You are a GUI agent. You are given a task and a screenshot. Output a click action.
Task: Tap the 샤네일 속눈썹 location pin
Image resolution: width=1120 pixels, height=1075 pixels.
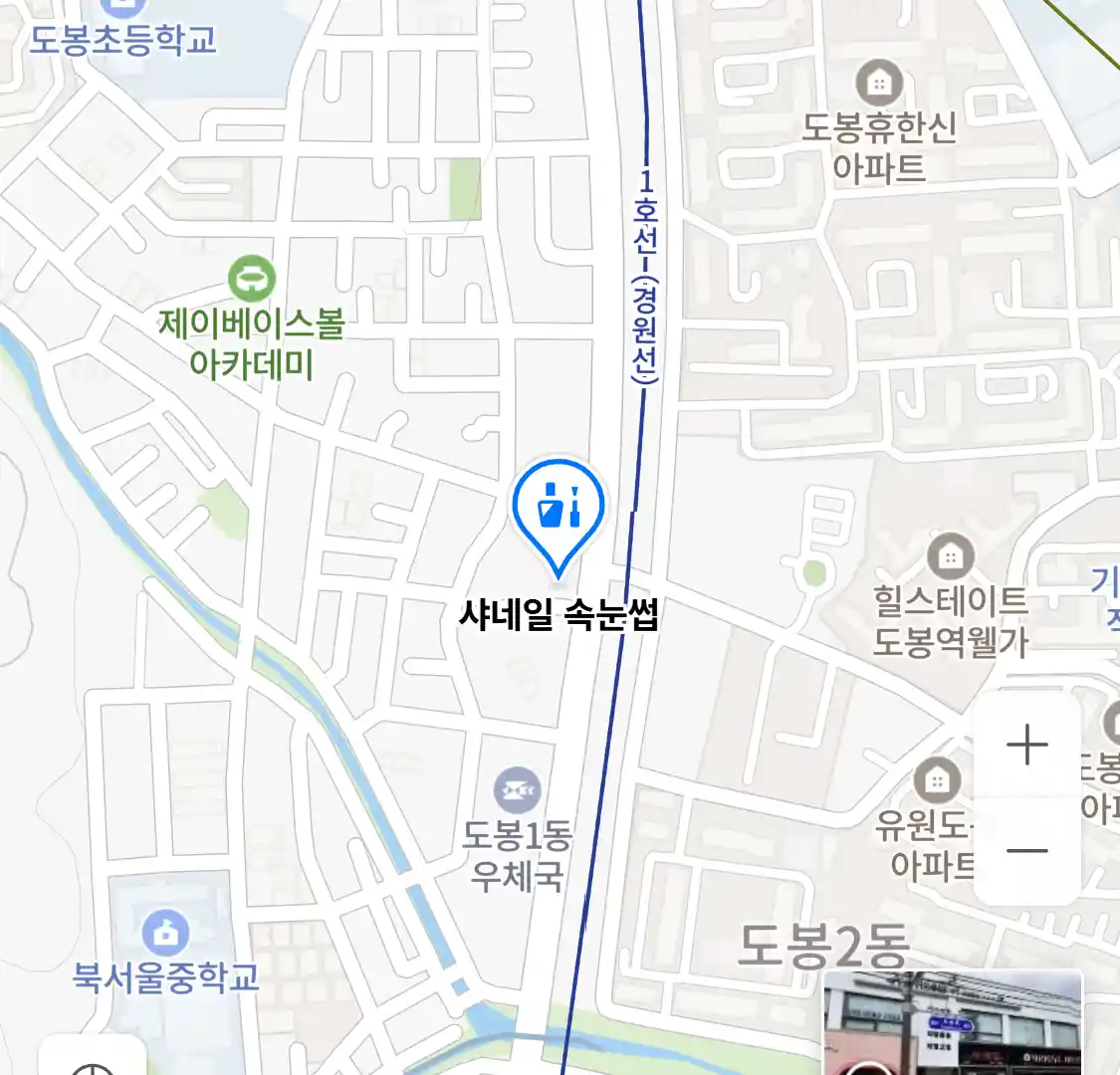pos(559,510)
